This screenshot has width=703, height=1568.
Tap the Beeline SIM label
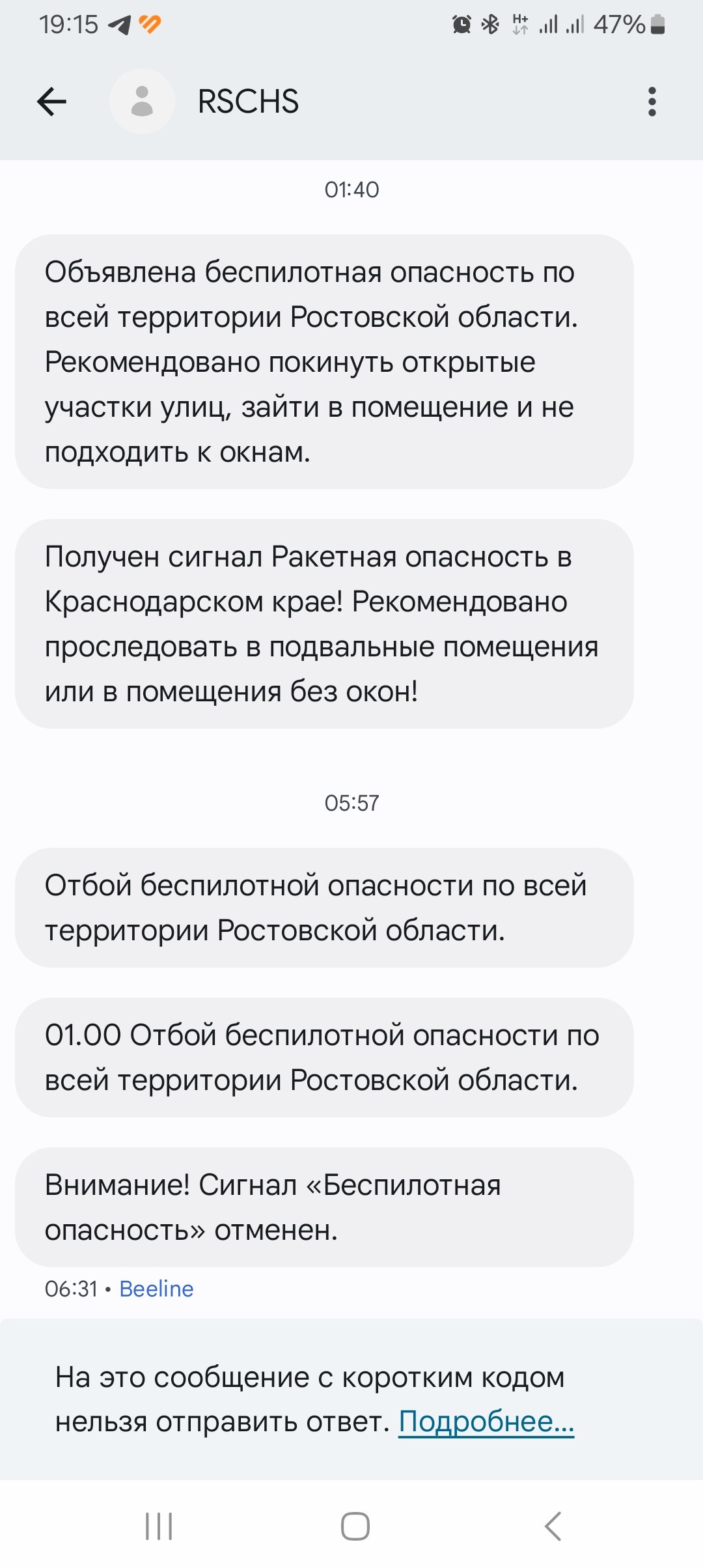[156, 1289]
